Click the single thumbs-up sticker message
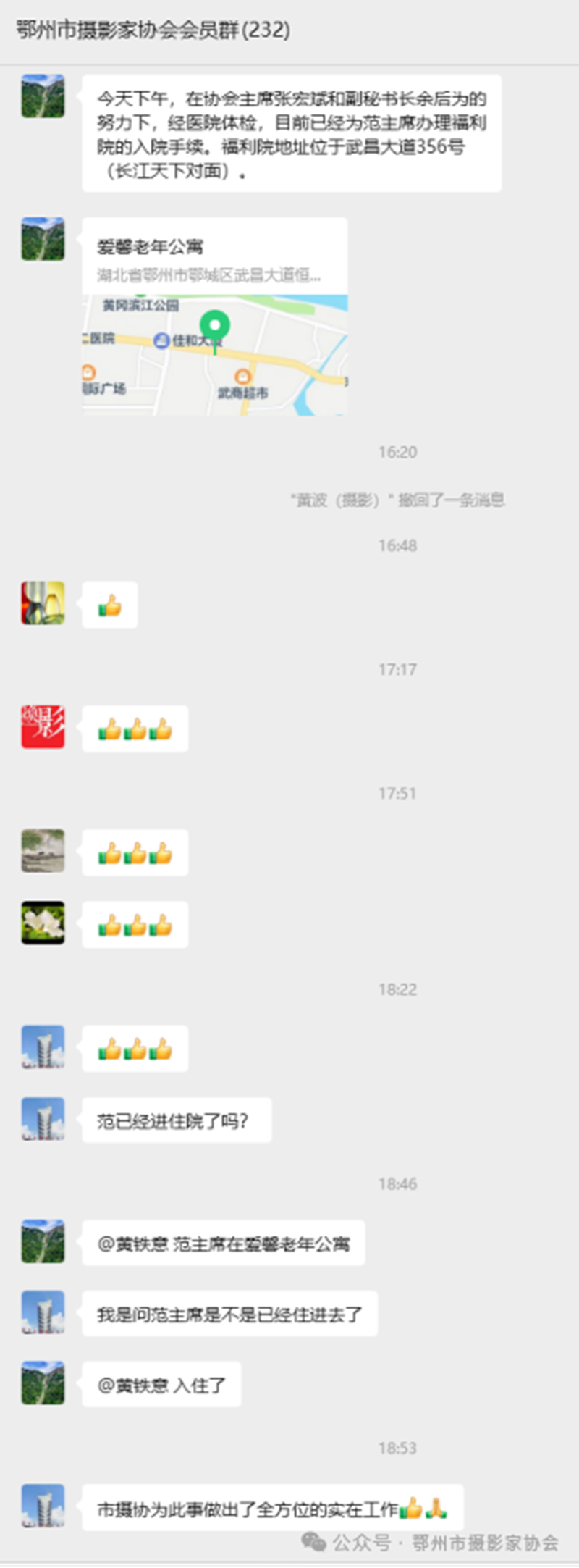 pos(109,605)
